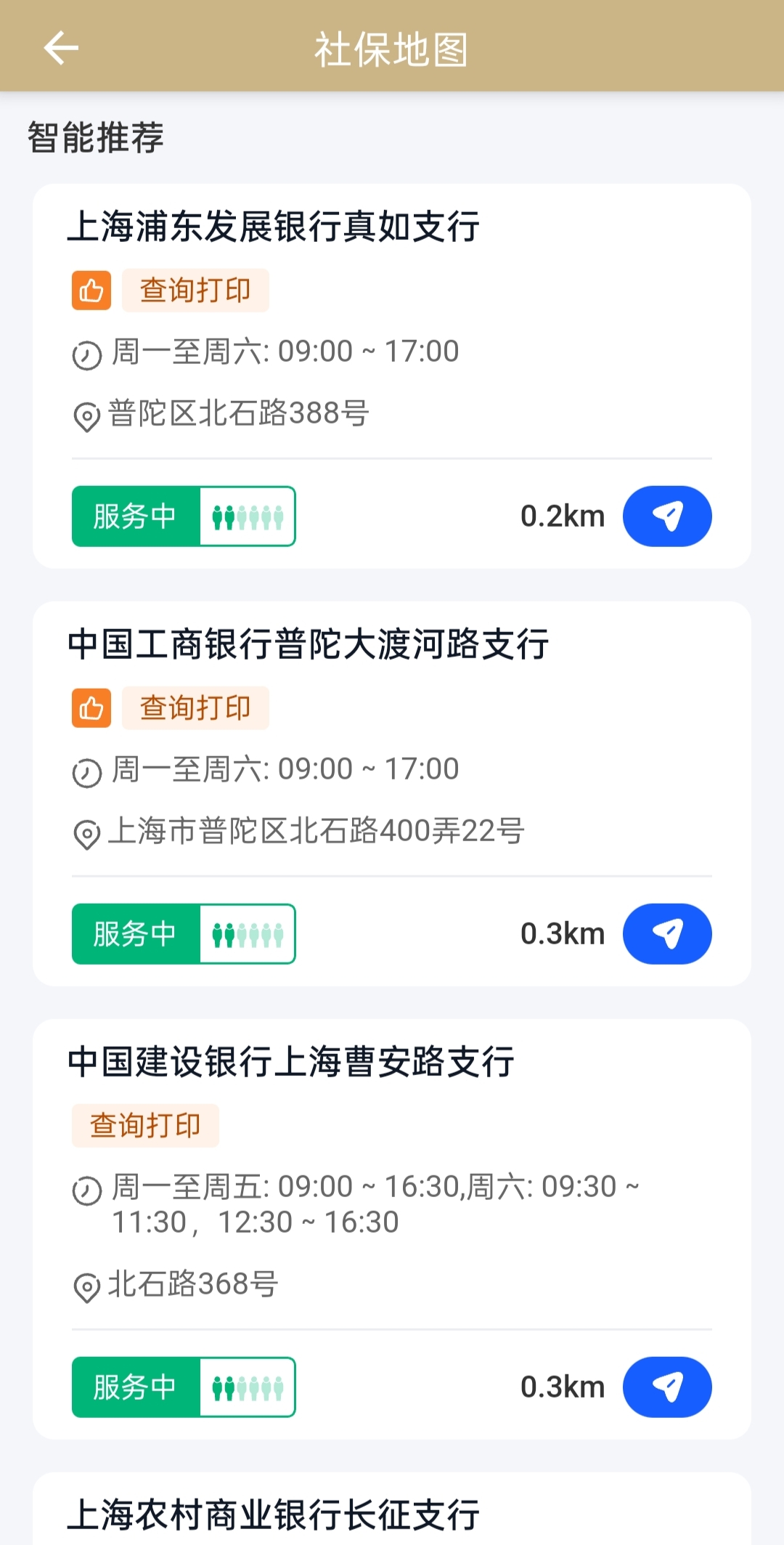Get directions to 中国建设银行上海曹安路支行
This screenshot has width=784, height=1545.
[x=666, y=1387]
